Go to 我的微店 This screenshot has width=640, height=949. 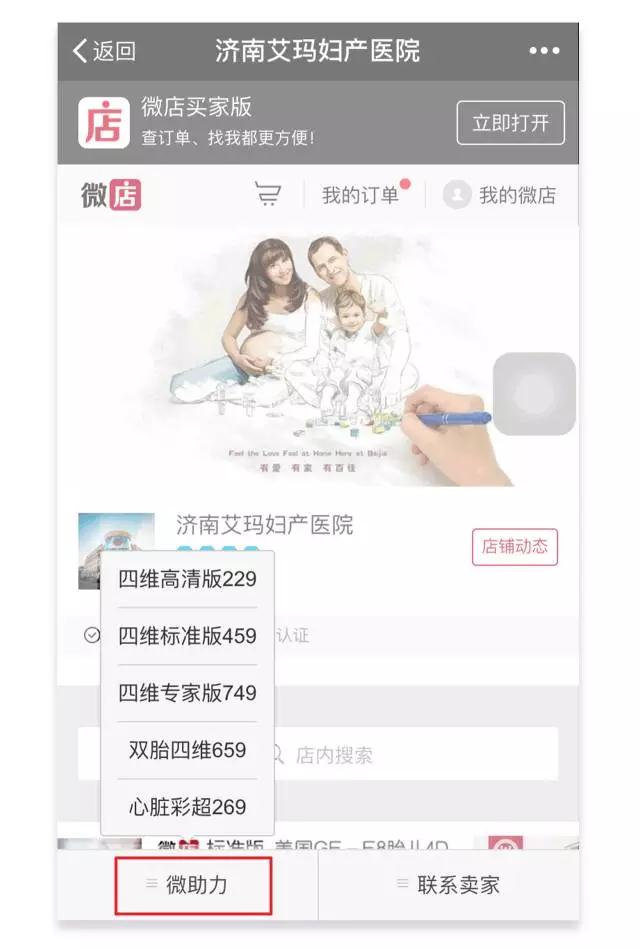[500, 195]
